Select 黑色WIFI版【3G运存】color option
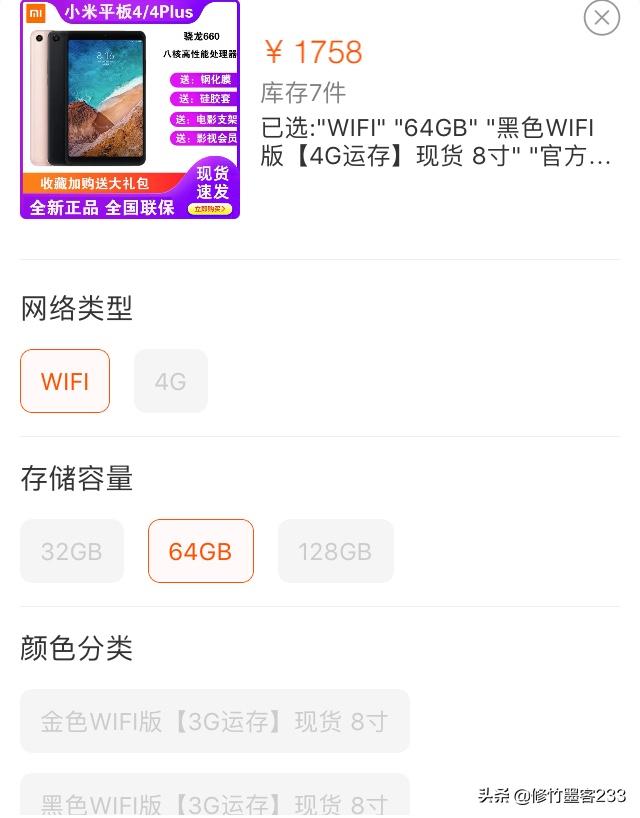Viewport: 640px width, 818px height. [x=214, y=797]
